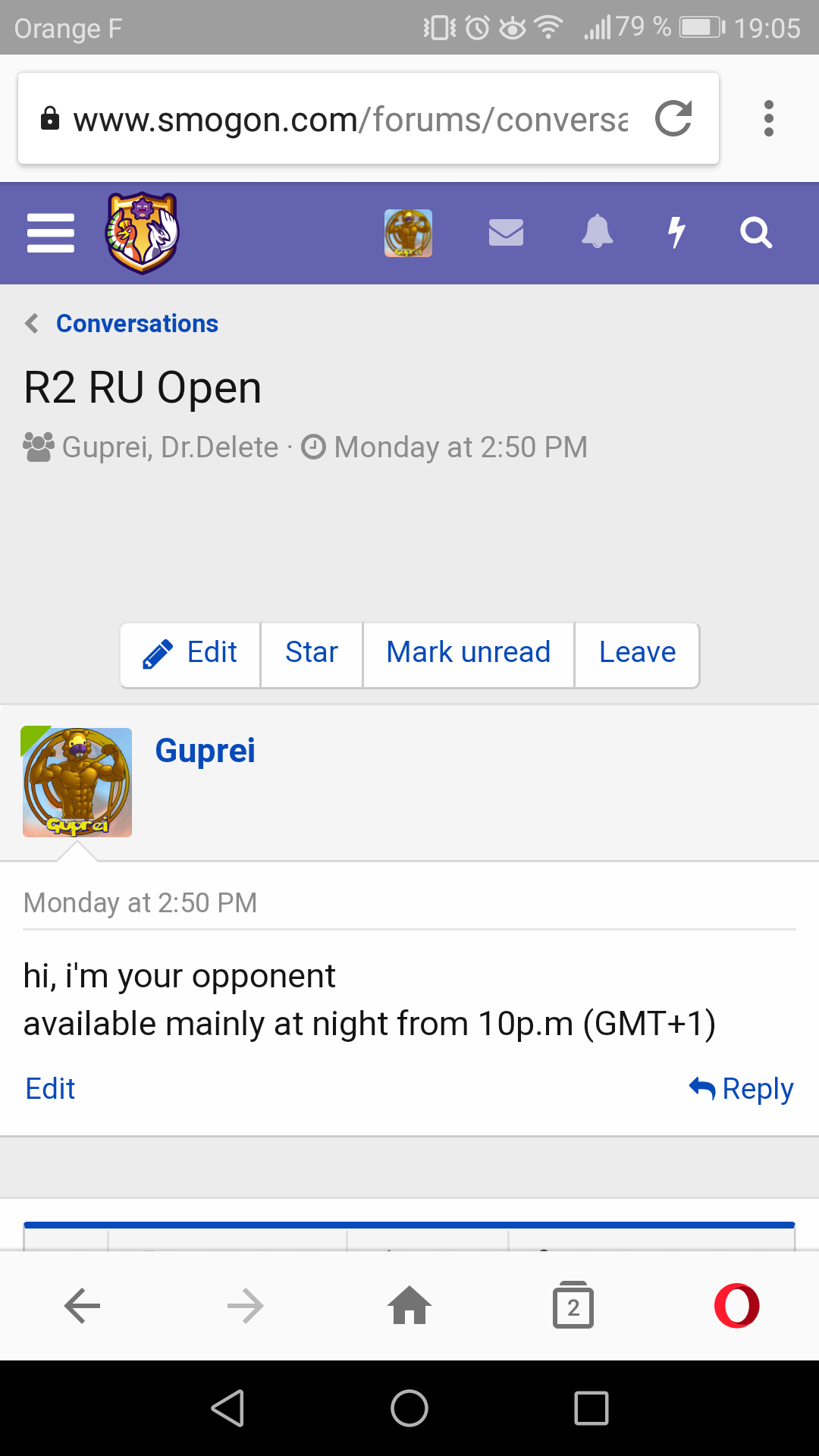Reply to Guprei's message
Viewport: 819px width, 1456px height.
point(741,1089)
